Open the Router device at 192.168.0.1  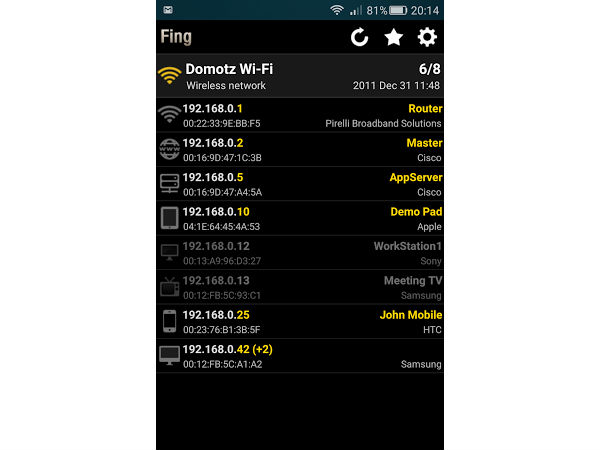(x=300, y=115)
